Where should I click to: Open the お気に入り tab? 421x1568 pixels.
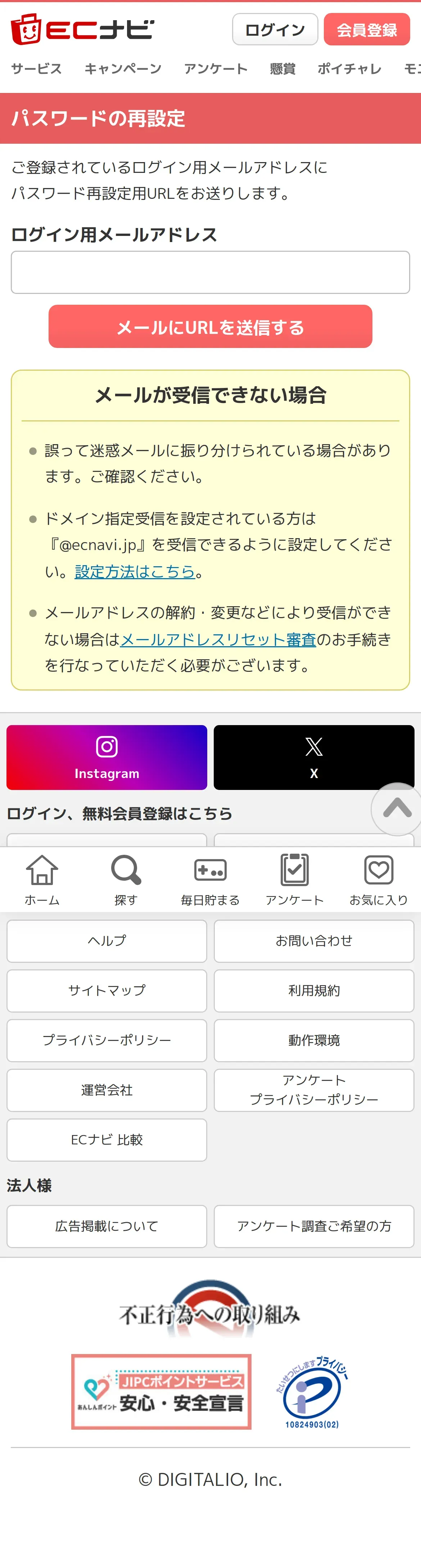coord(379,880)
